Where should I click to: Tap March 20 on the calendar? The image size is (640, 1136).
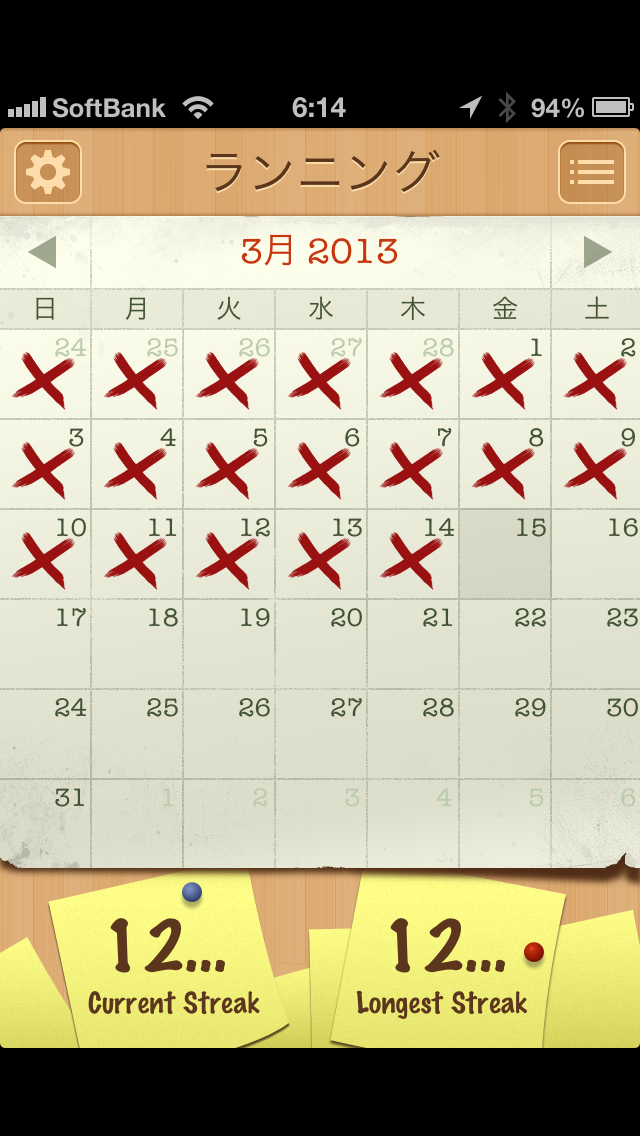(321, 645)
